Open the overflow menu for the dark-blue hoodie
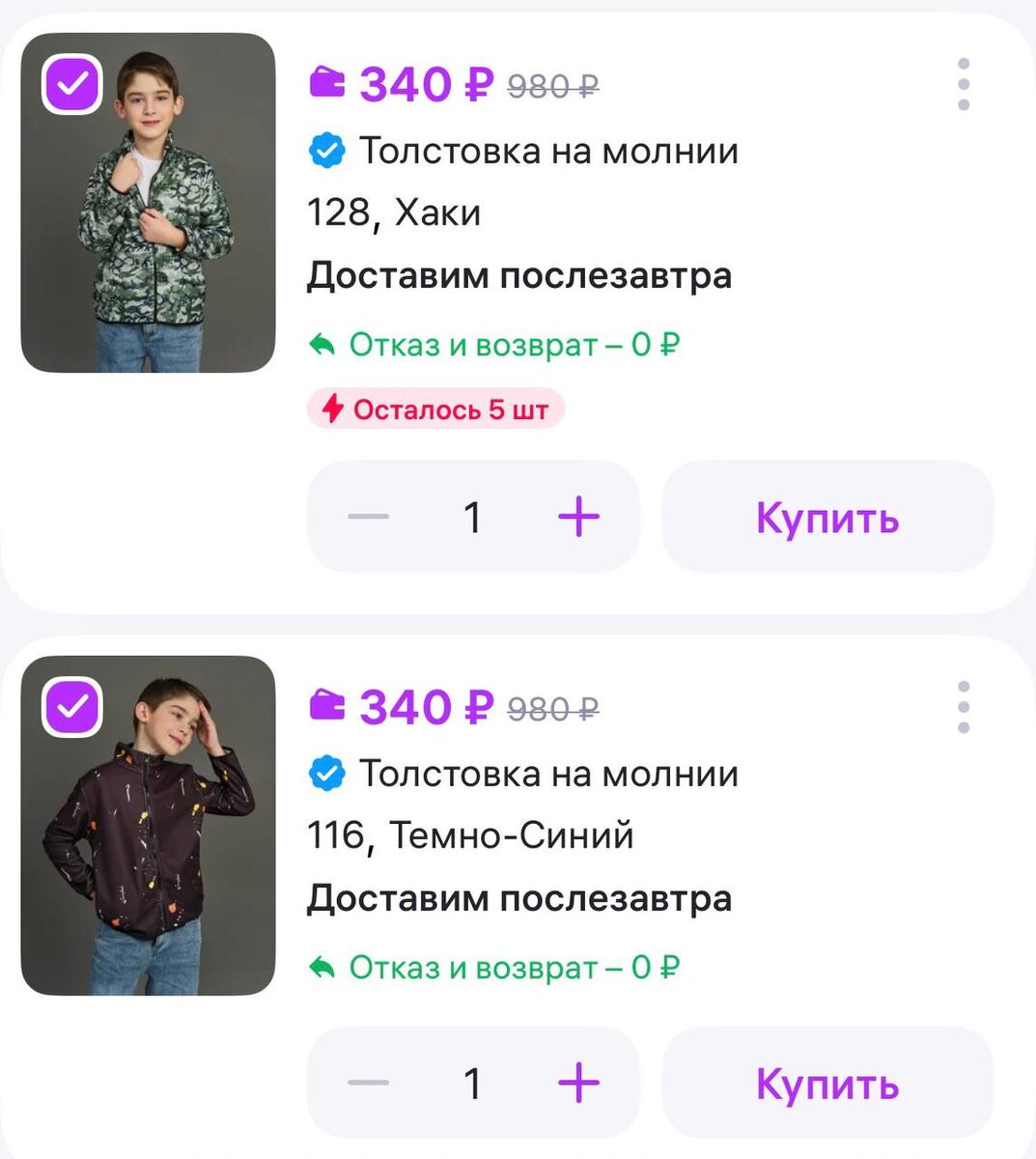This screenshot has width=1036, height=1159. click(x=963, y=707)
